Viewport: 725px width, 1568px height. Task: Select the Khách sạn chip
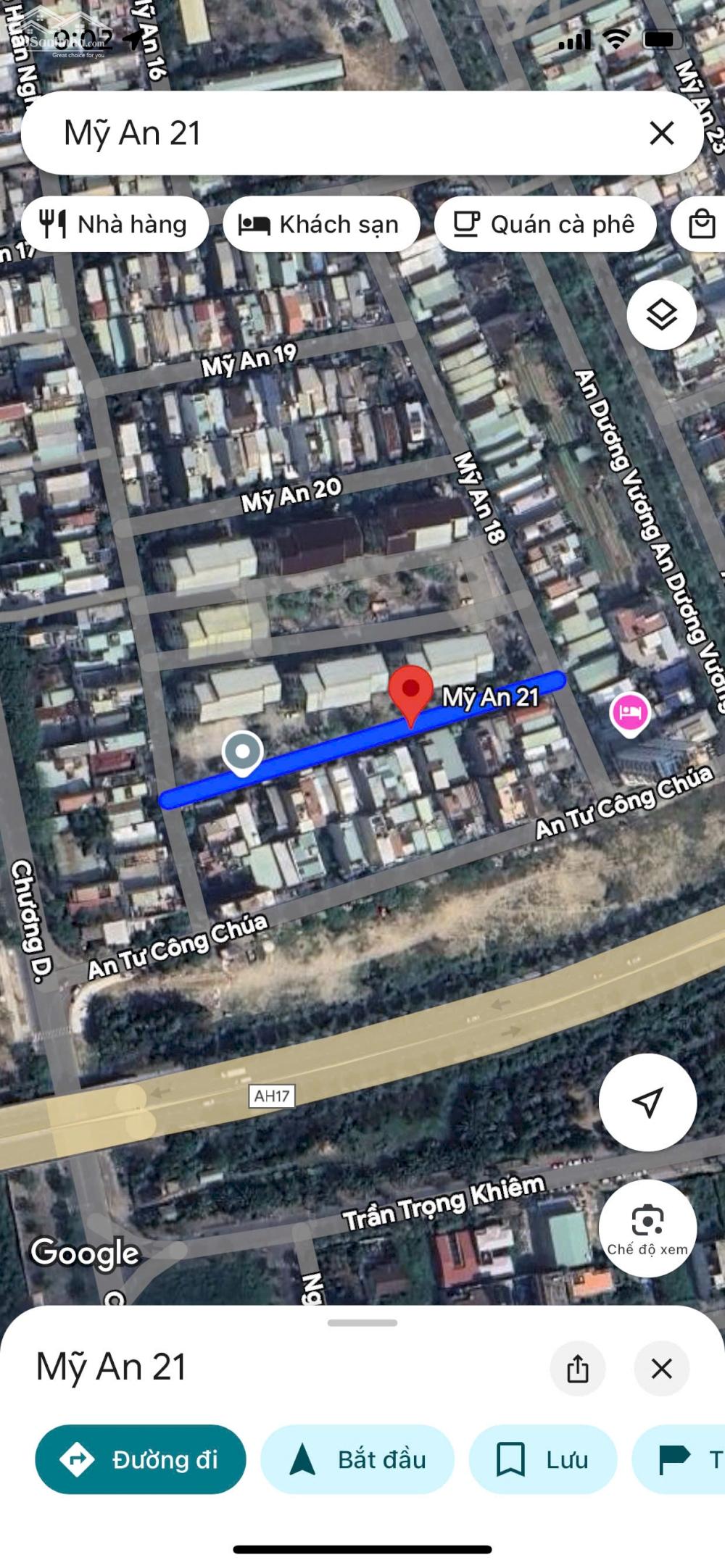pyautogui.click(x=321, y=225)
